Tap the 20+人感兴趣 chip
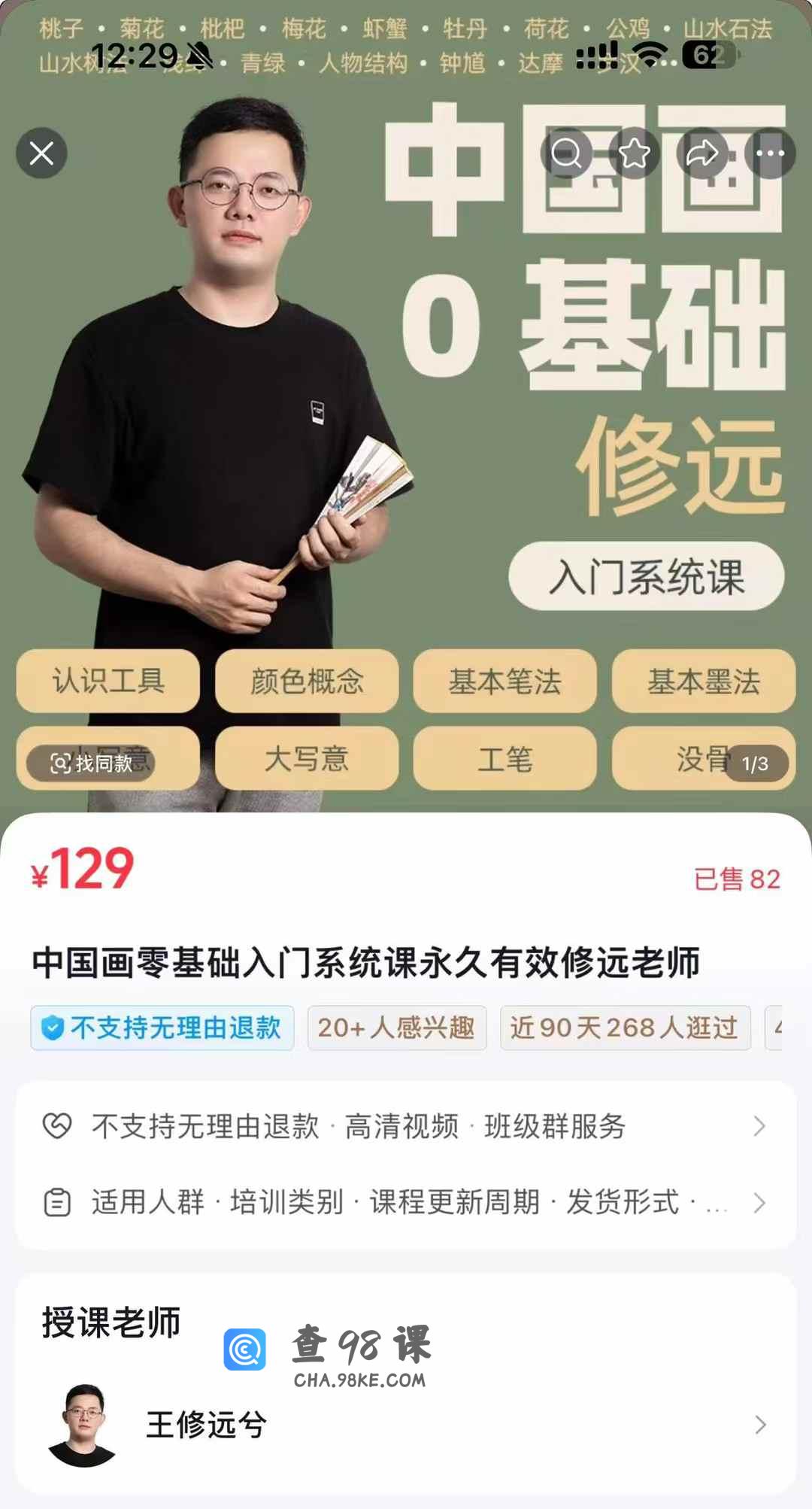Viewport: 812px width, 1509px height. pyautogui.click(x=396, y=1028)
